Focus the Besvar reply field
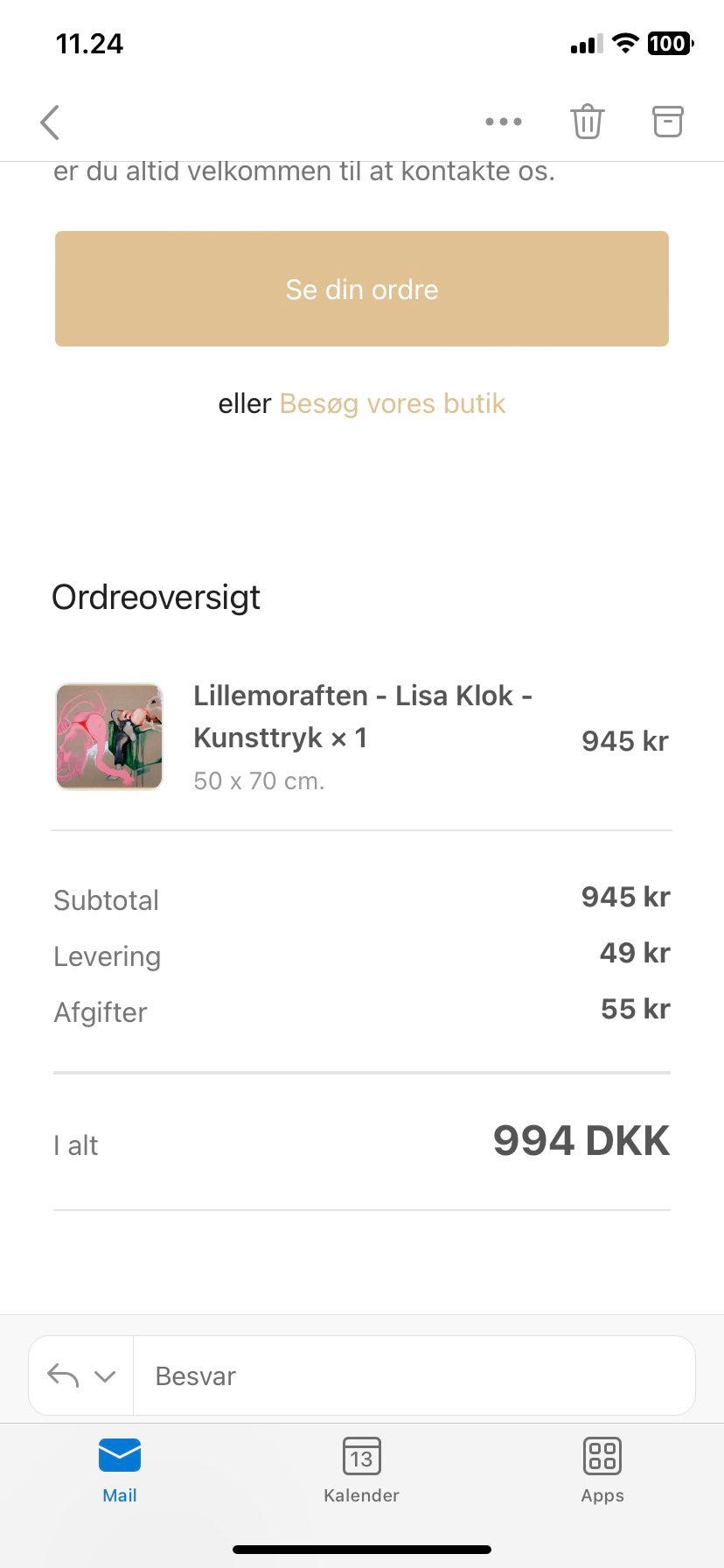This screenshot has height=1568, width=724. [411, 1375]
